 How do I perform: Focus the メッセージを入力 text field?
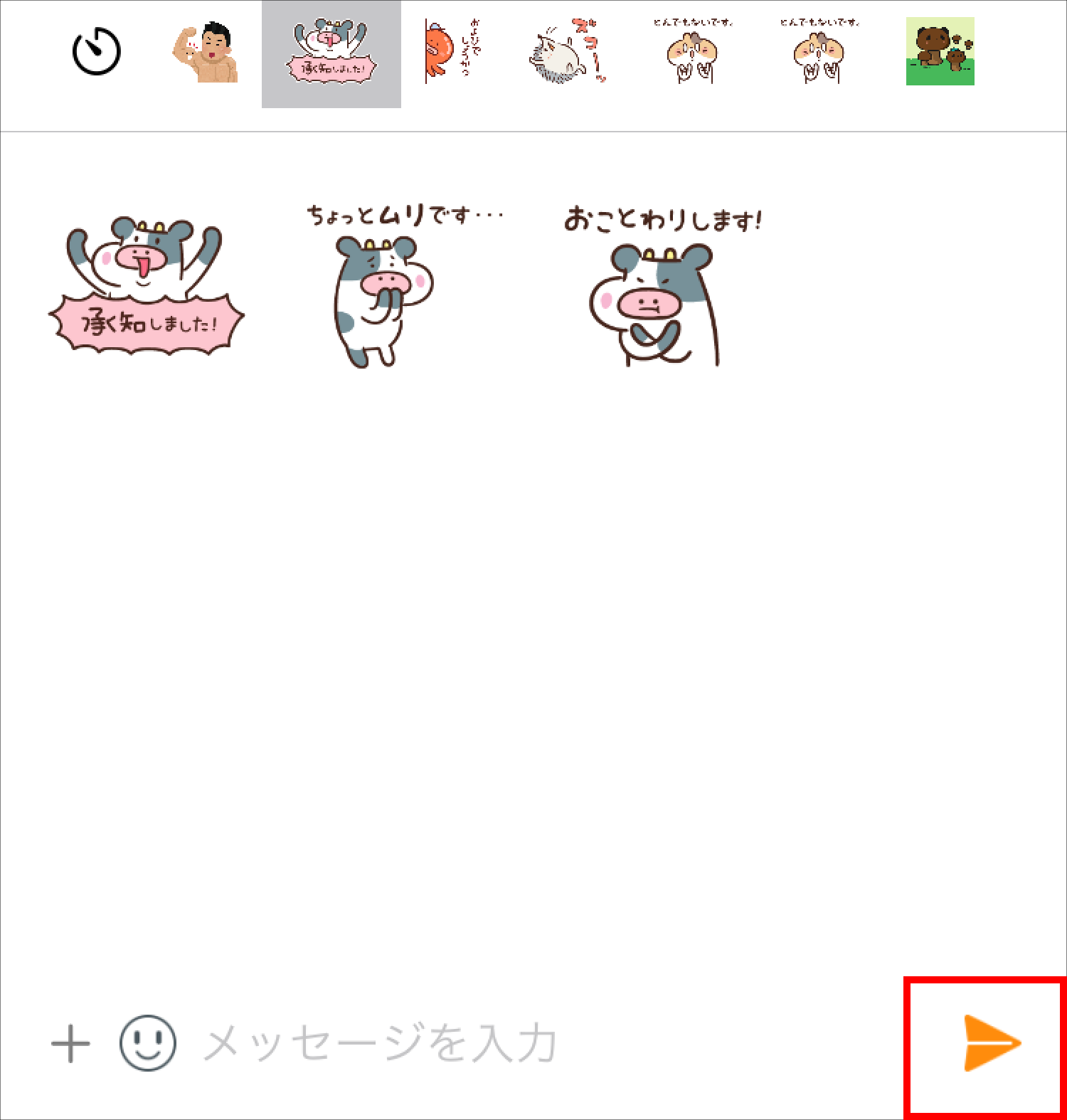tap(498, 1044)
